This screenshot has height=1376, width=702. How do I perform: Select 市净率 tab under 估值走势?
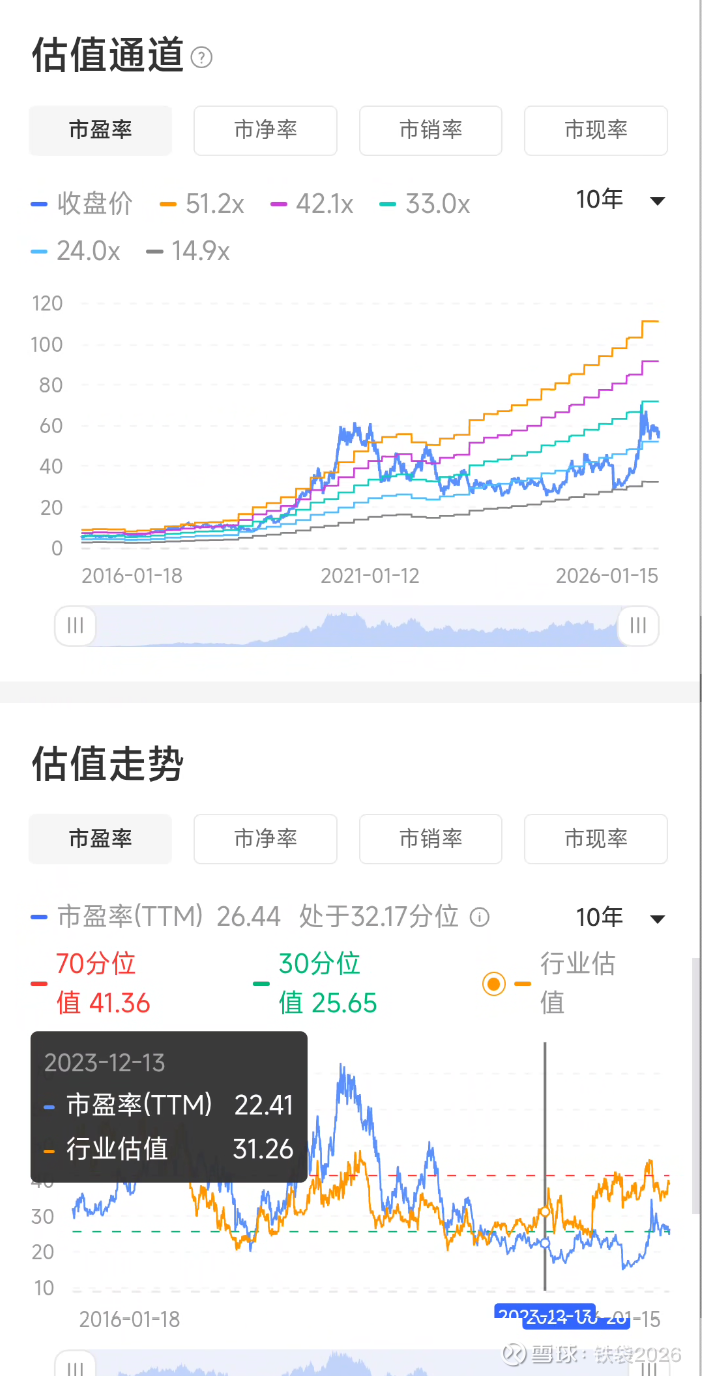point(265,839)
